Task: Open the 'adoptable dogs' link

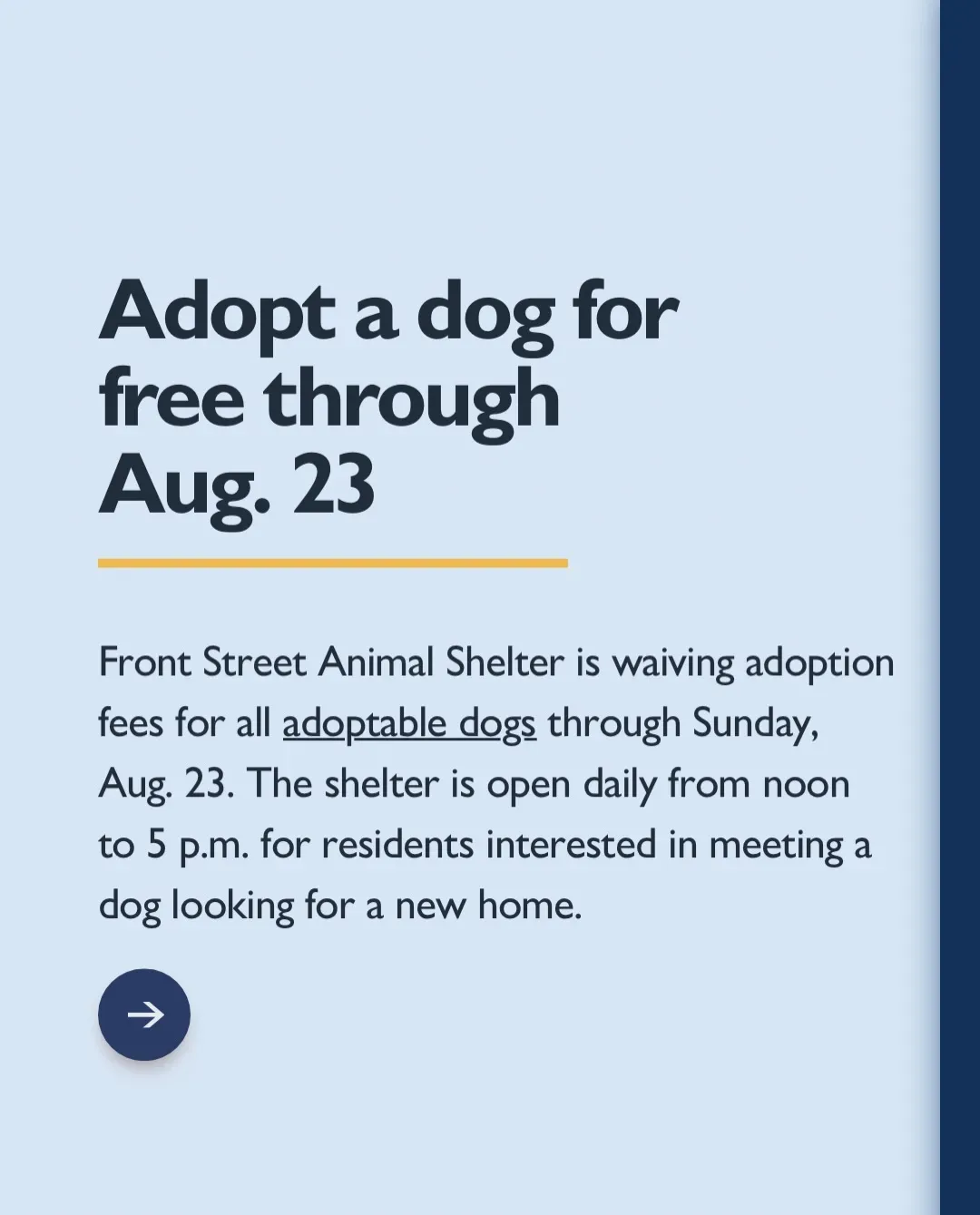Action: pyautogui.click(x=409, y=724)
